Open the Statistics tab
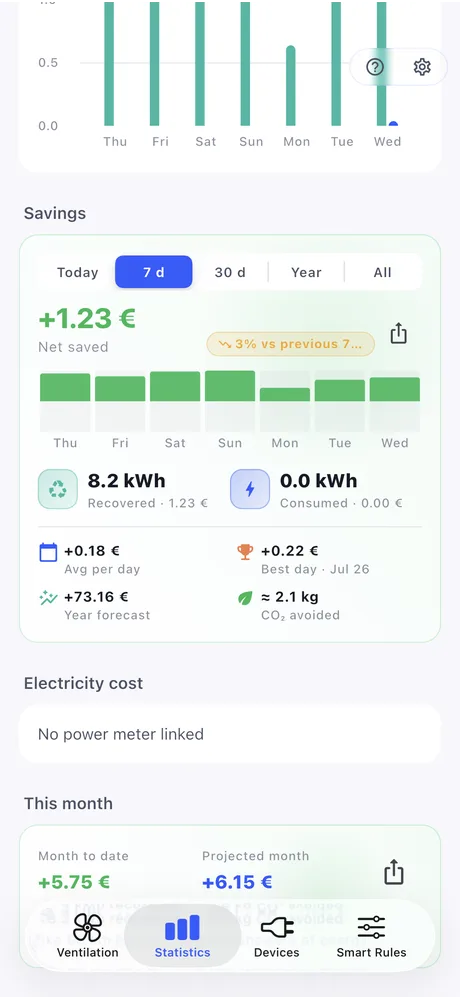This screenshot has height=999, width=460. tap(182, 936)
